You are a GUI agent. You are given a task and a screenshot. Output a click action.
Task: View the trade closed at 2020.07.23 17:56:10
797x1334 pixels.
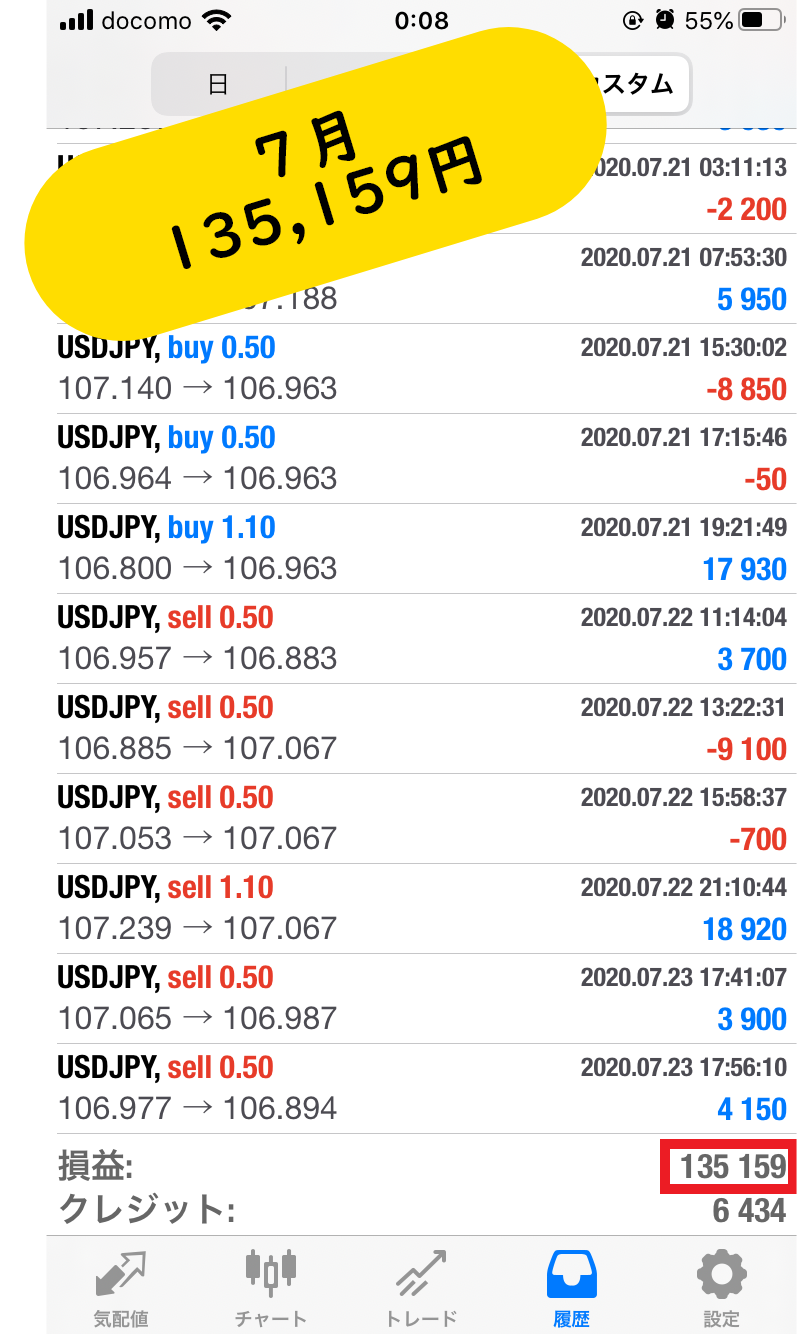click(x=421, y=1089)
